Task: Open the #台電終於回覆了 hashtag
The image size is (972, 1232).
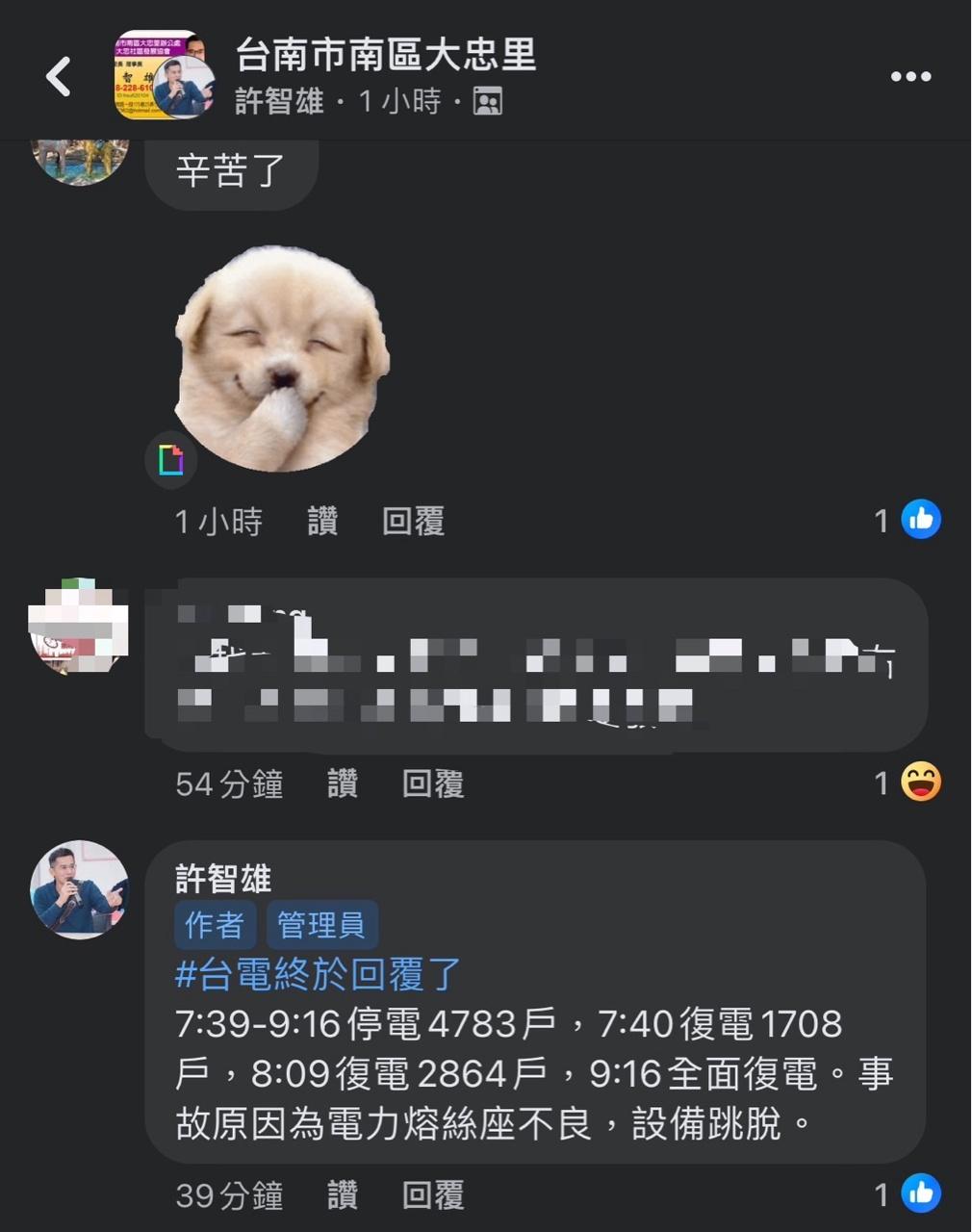Action: 319,974
